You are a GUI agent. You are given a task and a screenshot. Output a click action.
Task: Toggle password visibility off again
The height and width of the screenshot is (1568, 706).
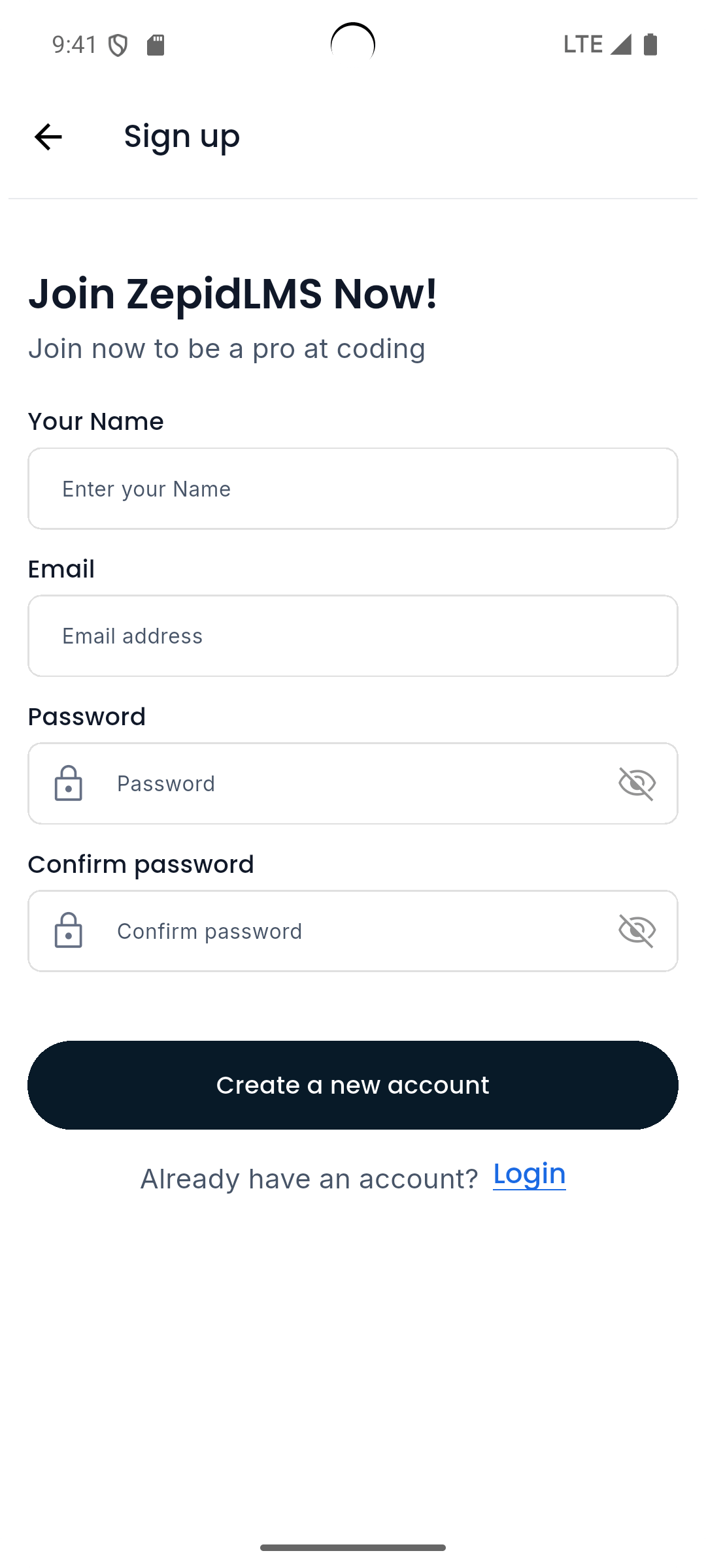tap(637, 783)
